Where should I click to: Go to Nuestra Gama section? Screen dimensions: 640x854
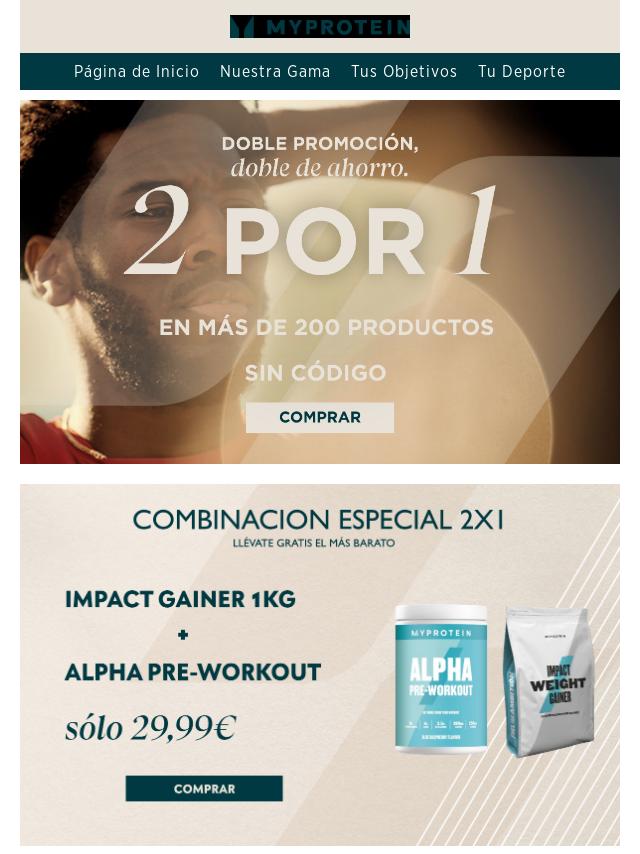pos(275,72)
